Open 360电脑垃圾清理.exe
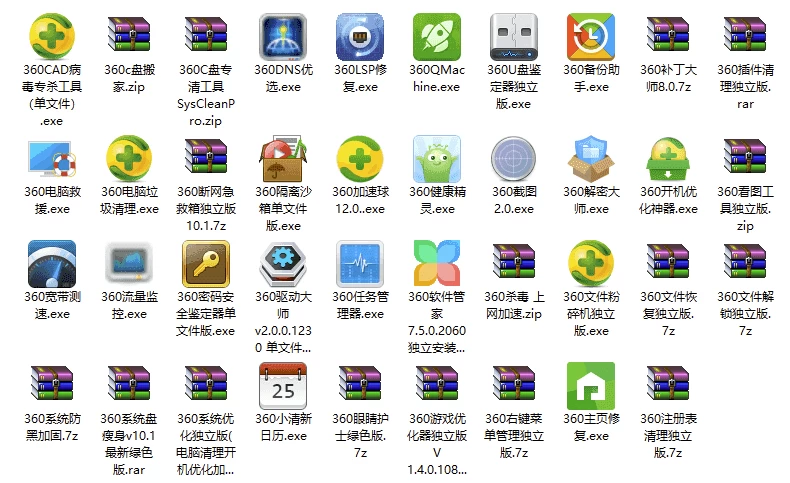This screenshot has width=790, height=483. (x=129, y=160)
